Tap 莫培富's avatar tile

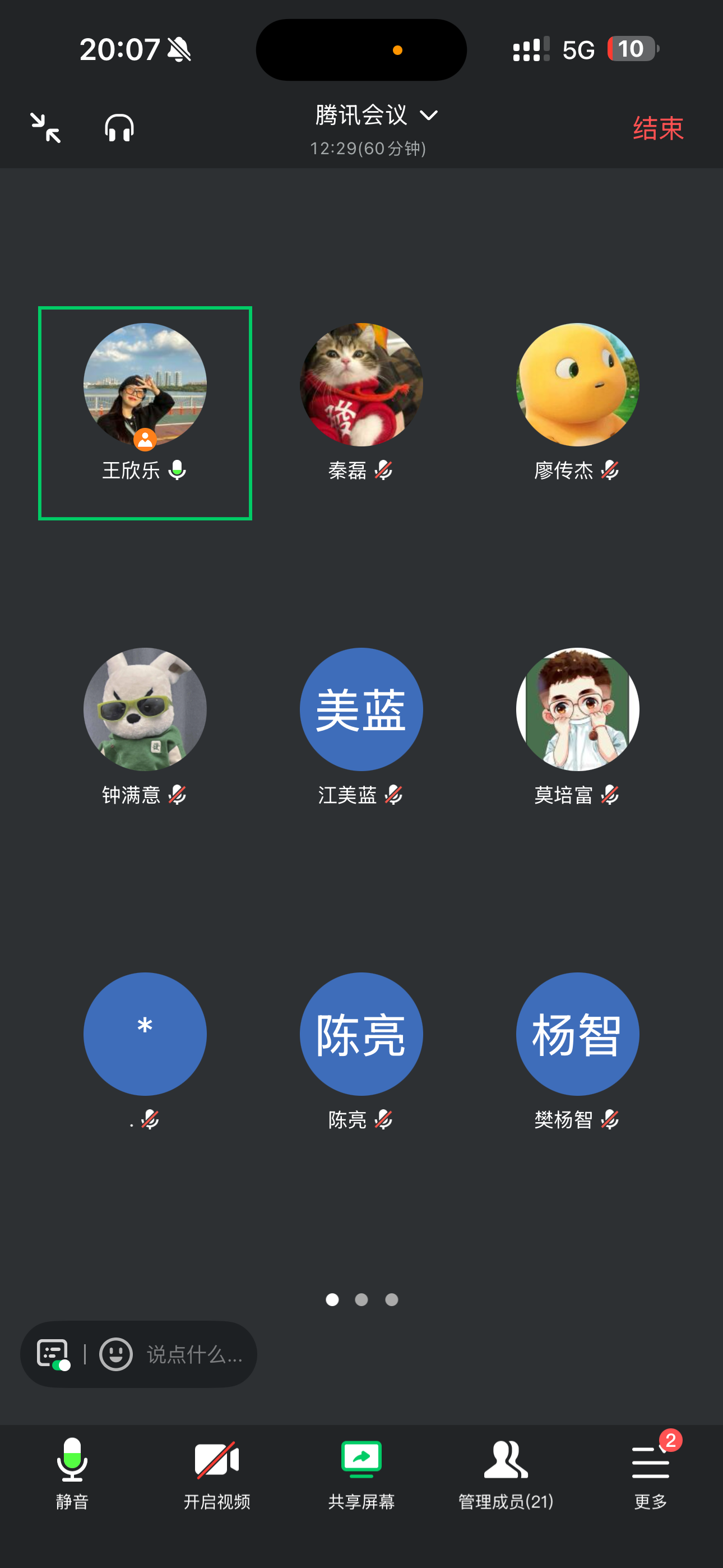577,710
